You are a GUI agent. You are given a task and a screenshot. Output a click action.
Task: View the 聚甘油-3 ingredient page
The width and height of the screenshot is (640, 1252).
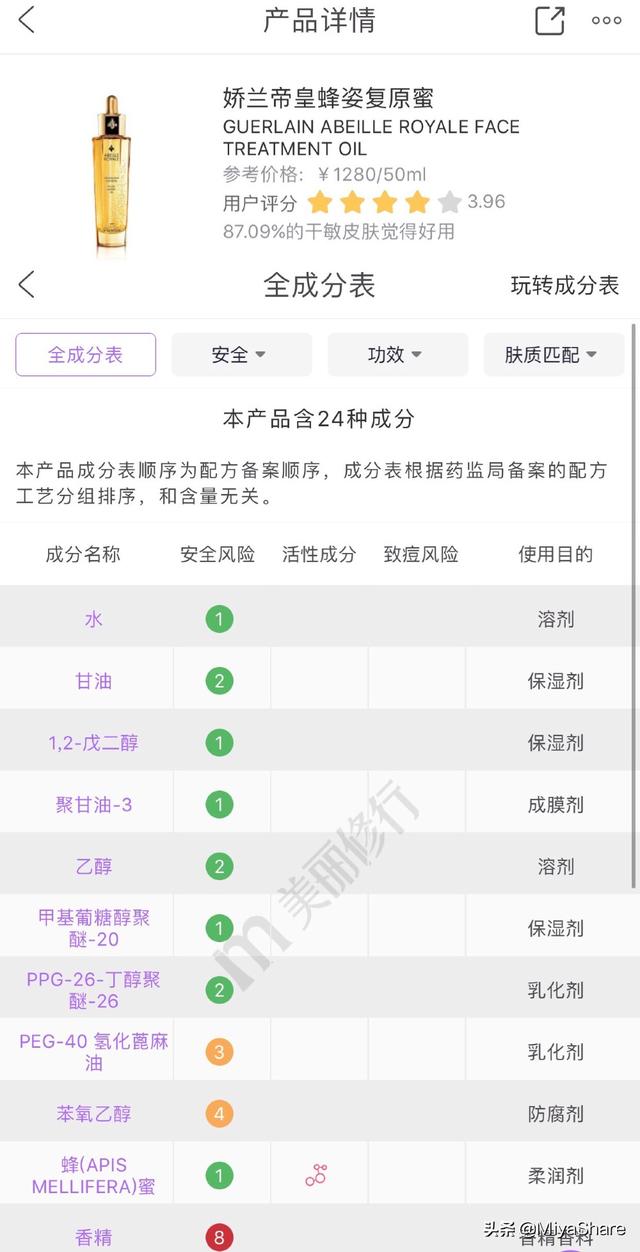93,804
